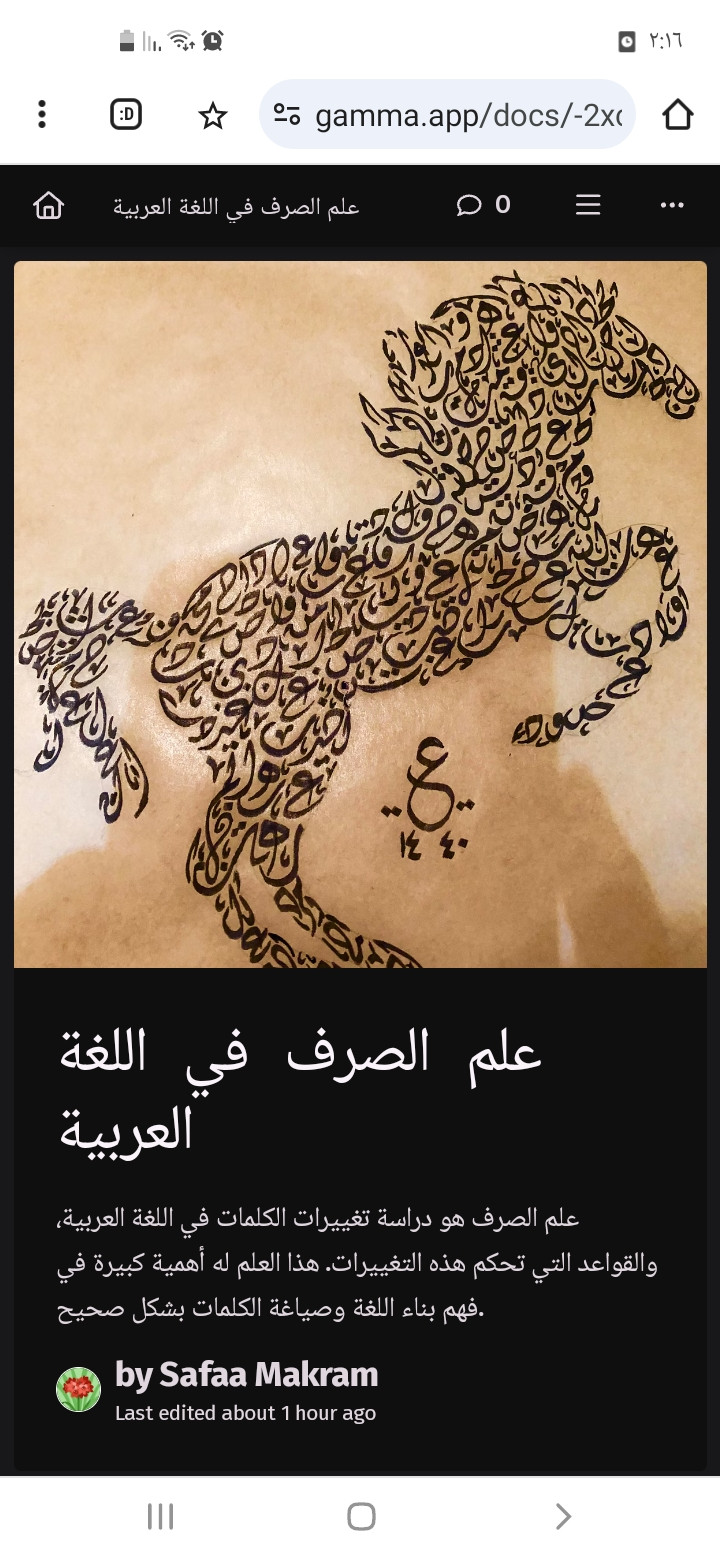This screenshot has height=1560, width=720.
Task: Open the system recent apps button
Action: tap(160, 1516)
